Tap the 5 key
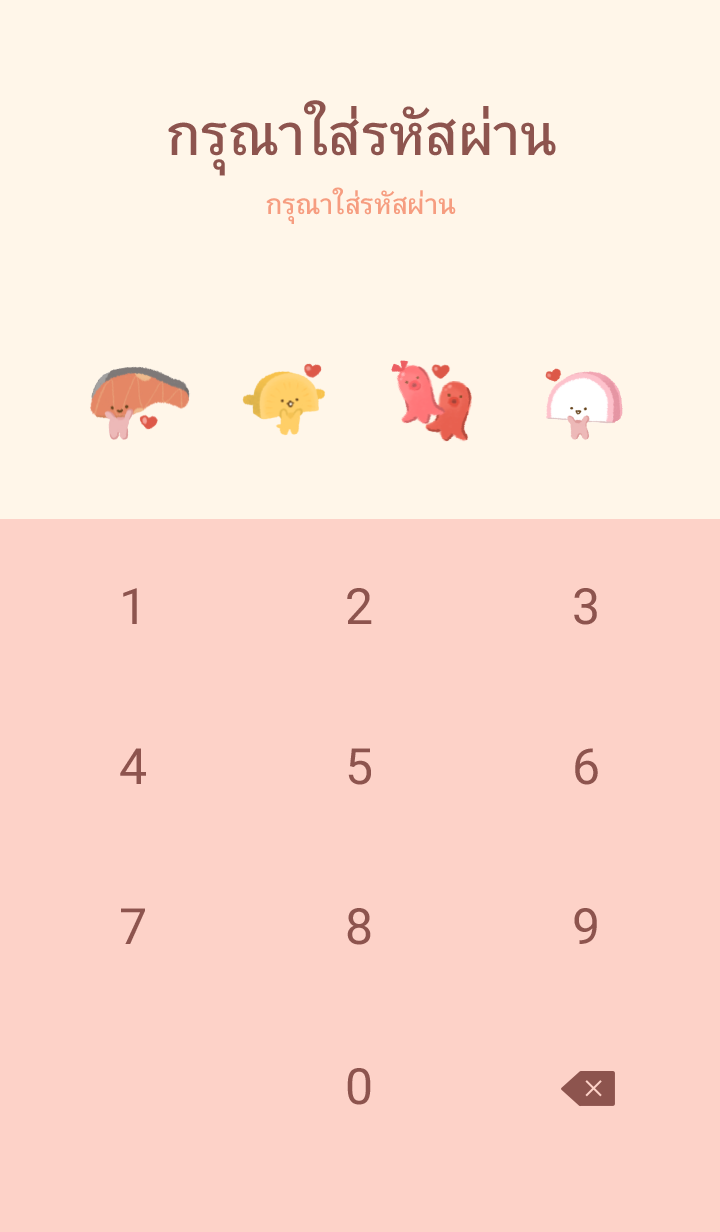 [359, 767]
